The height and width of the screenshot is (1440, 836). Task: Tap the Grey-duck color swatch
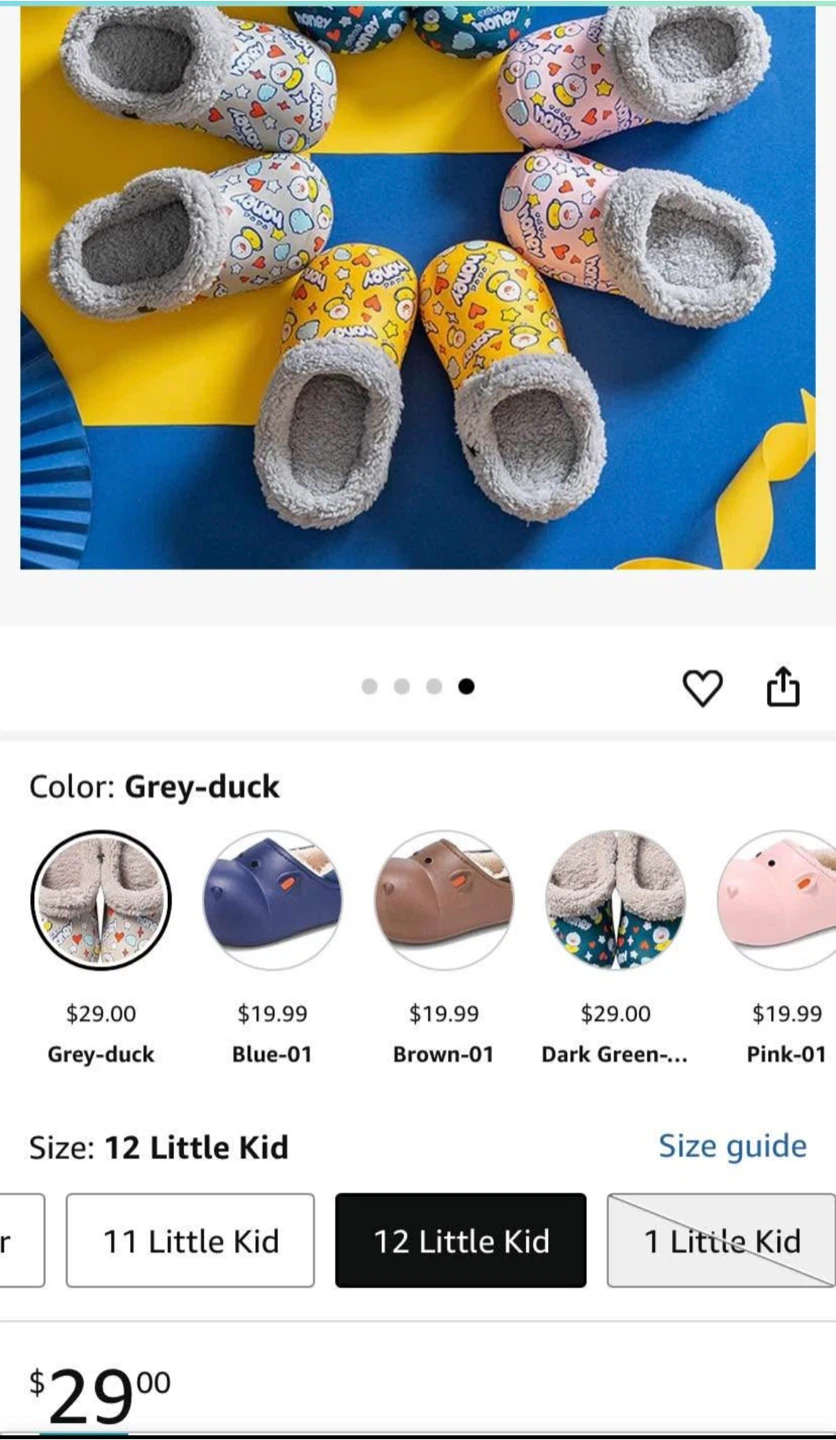(101, 900)
